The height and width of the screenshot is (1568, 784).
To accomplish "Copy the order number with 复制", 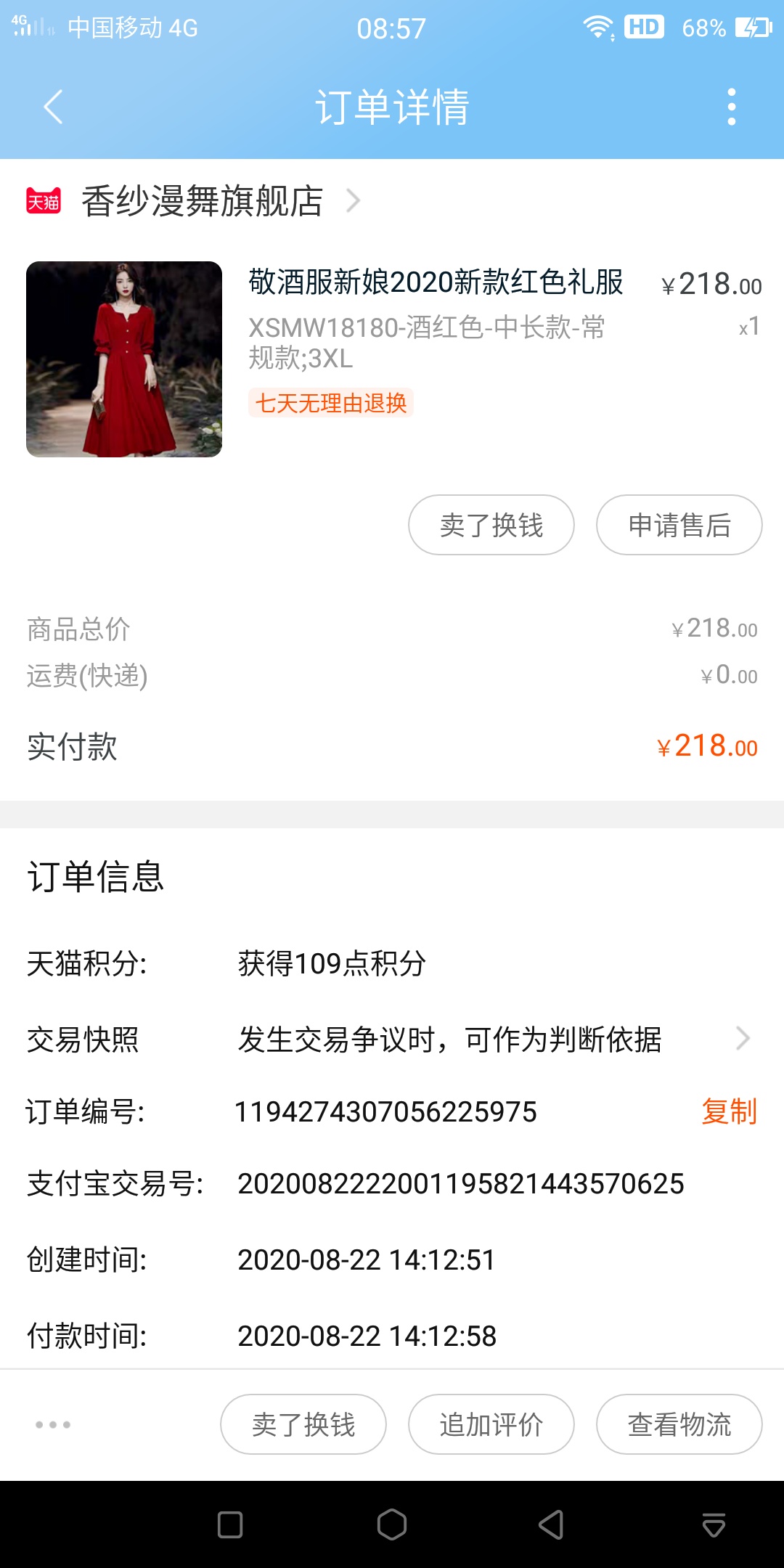I will [x=729, y=1111].
